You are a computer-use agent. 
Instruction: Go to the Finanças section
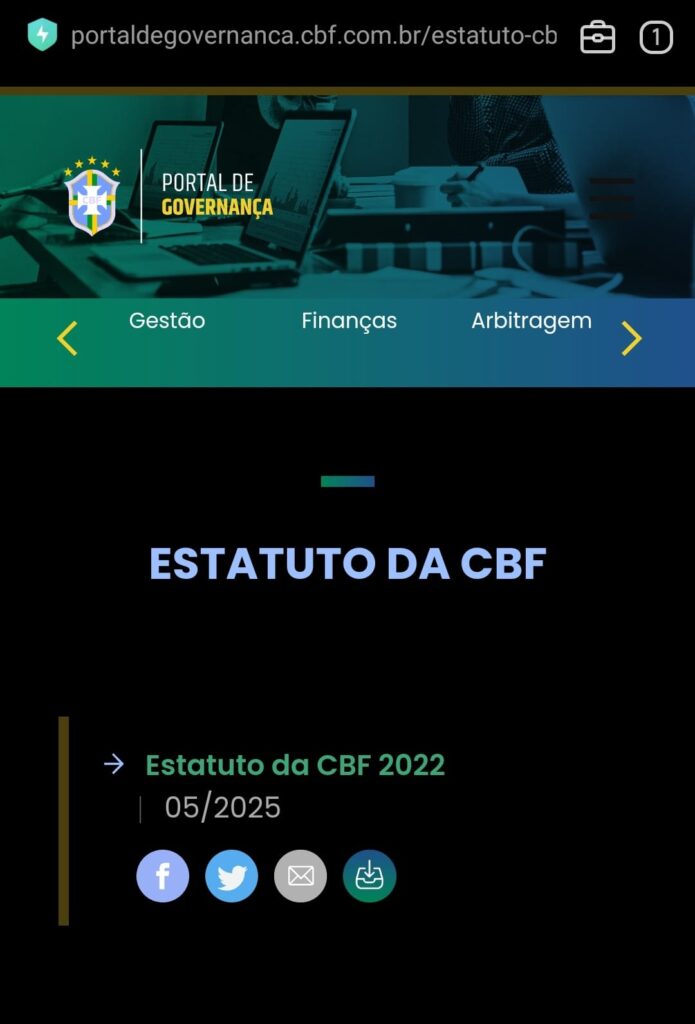(x=349, y=321)
